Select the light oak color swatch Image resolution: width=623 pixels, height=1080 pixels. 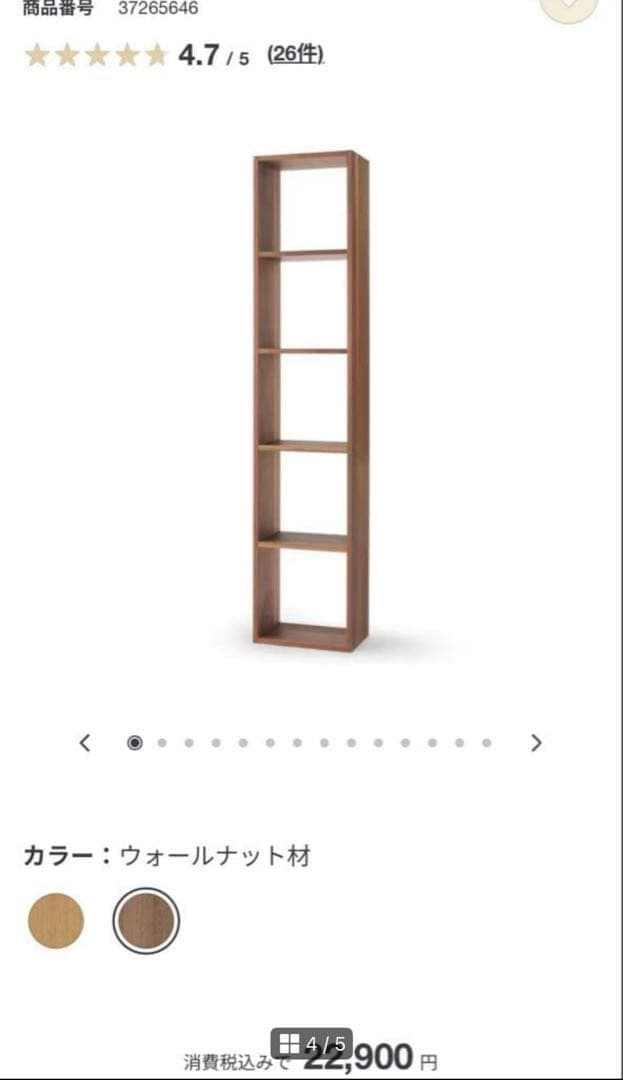[56, 921]
